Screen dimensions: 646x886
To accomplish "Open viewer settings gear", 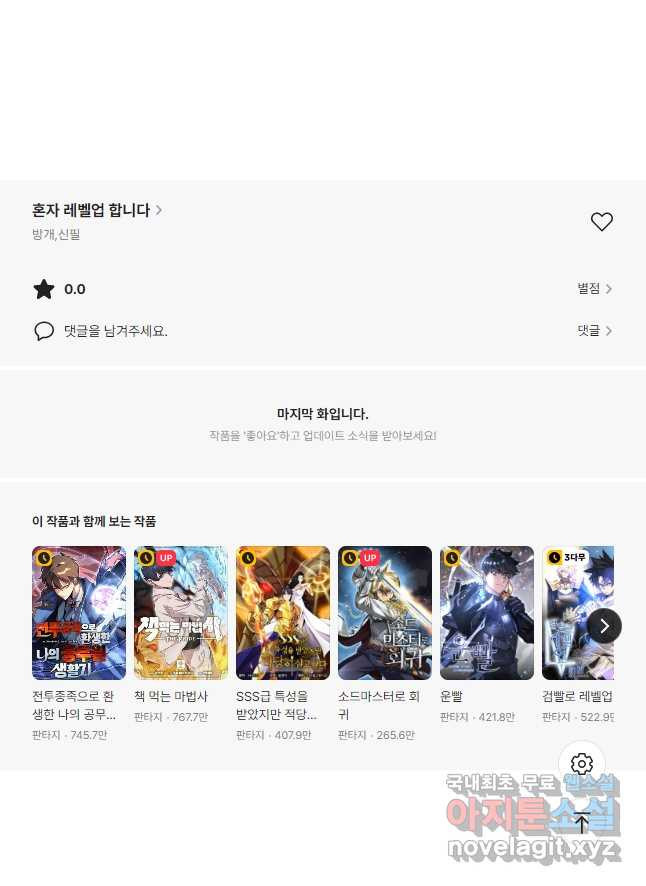I will click(x=582, y=765).
